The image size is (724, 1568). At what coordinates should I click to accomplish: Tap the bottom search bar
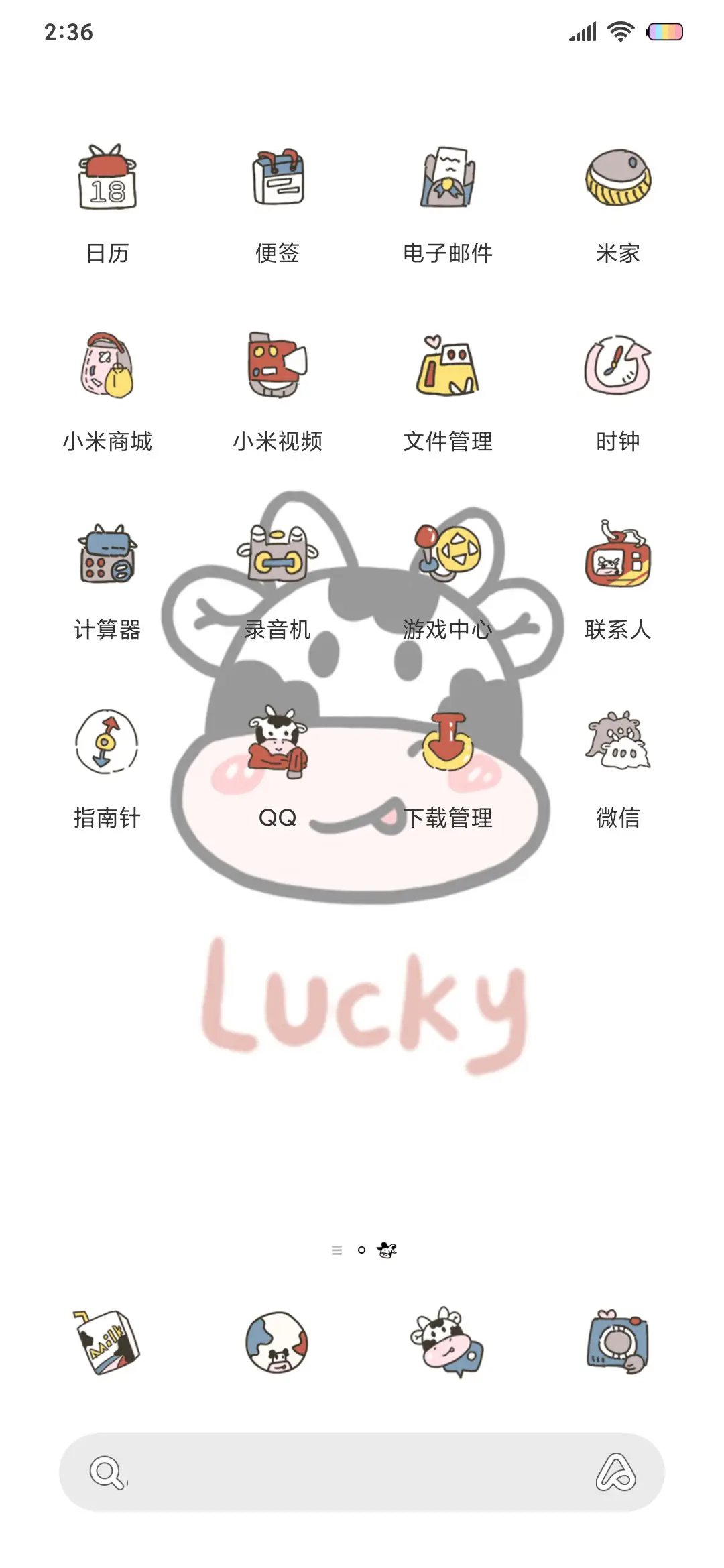pos(349,1472)
